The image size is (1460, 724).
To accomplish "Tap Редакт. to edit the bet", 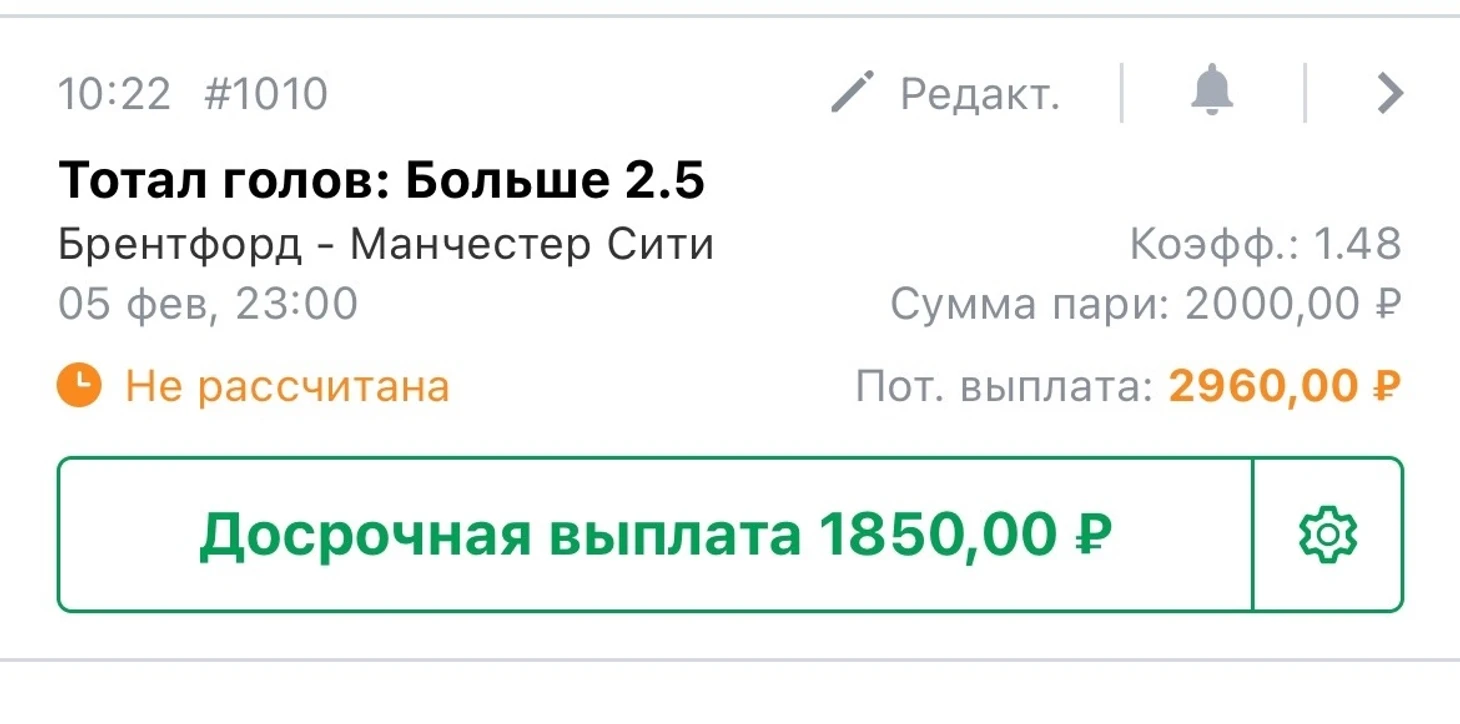I will pos(945,94).
